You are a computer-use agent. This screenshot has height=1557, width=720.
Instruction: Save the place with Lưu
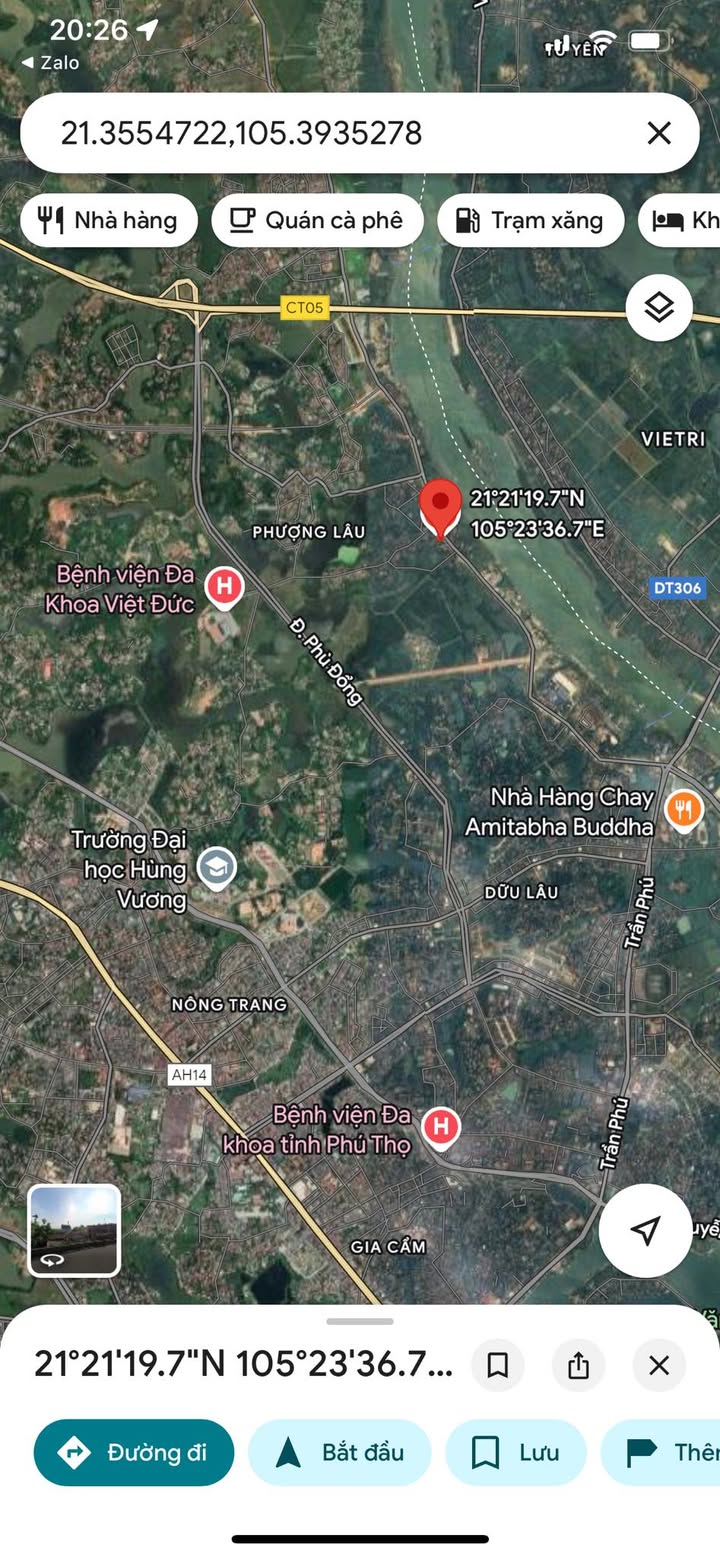[516, 1452]
